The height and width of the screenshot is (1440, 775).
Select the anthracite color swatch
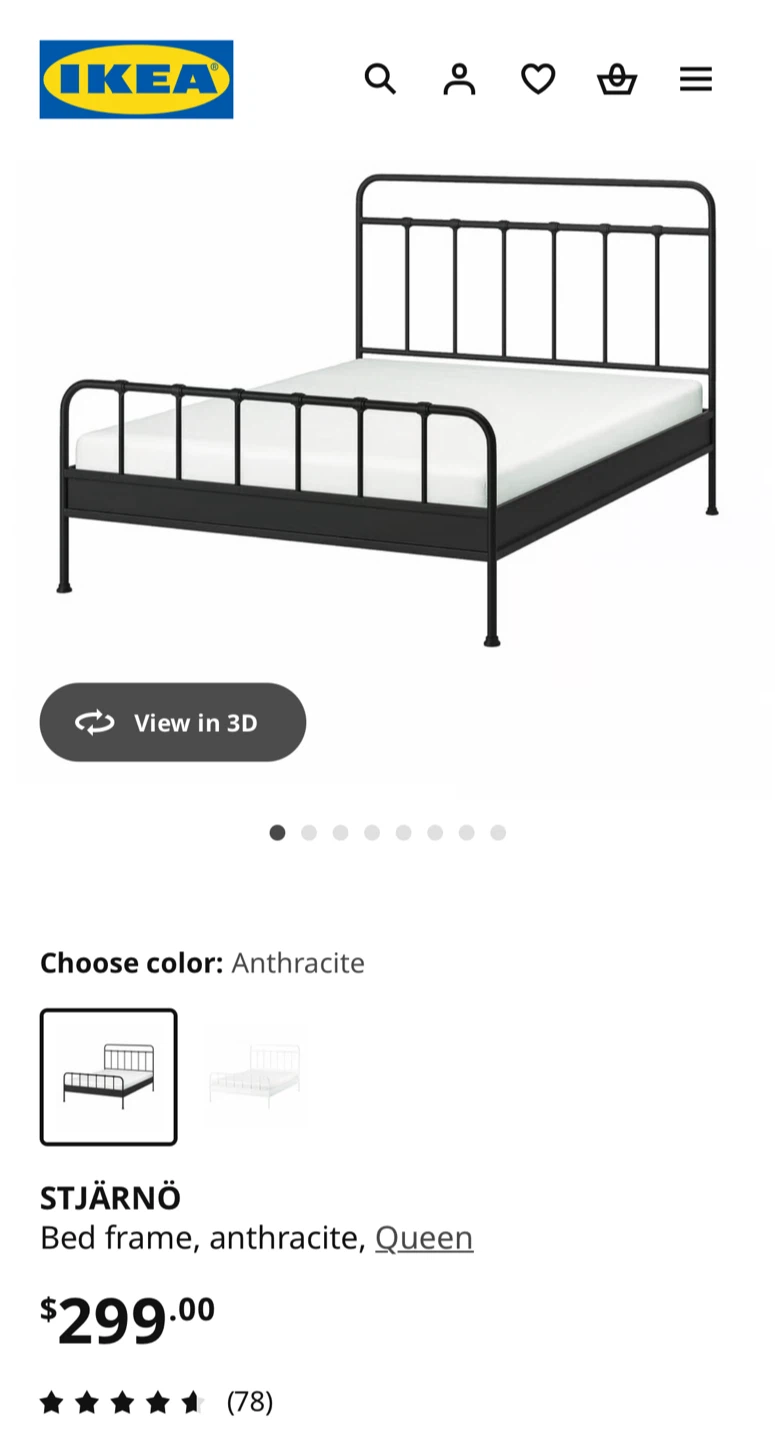pos(109,1076)
